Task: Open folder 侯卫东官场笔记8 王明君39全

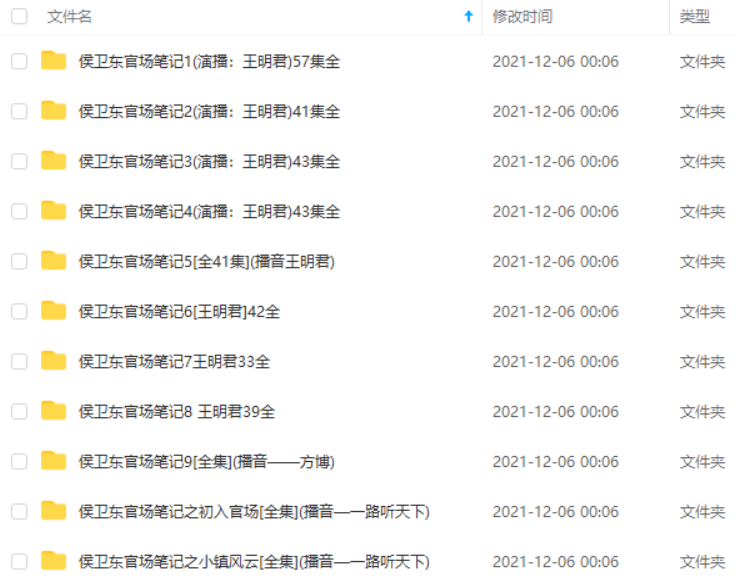Action: click(177, 412)
